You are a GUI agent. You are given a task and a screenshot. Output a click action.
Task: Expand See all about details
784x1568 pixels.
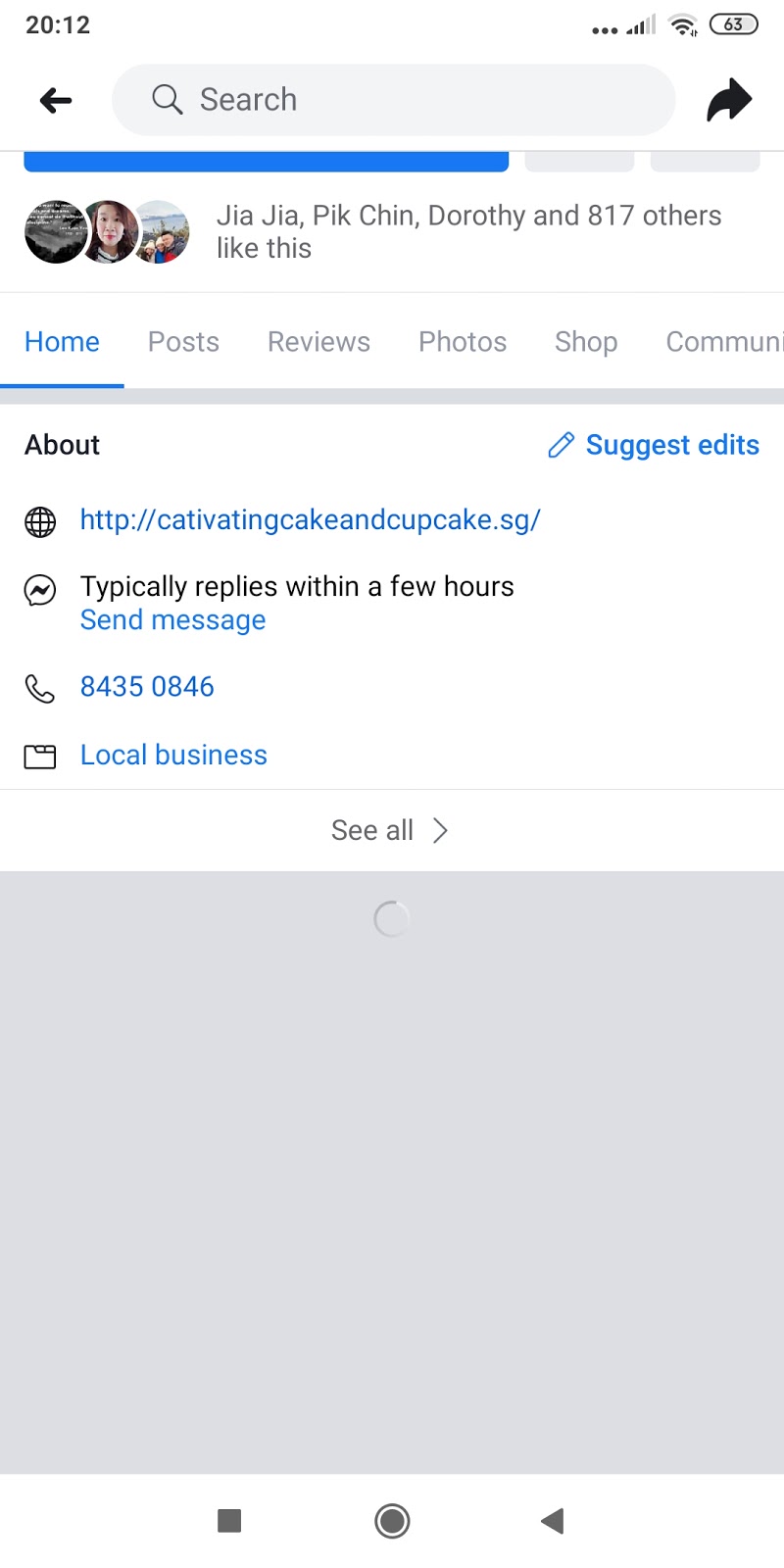[390, 831]
